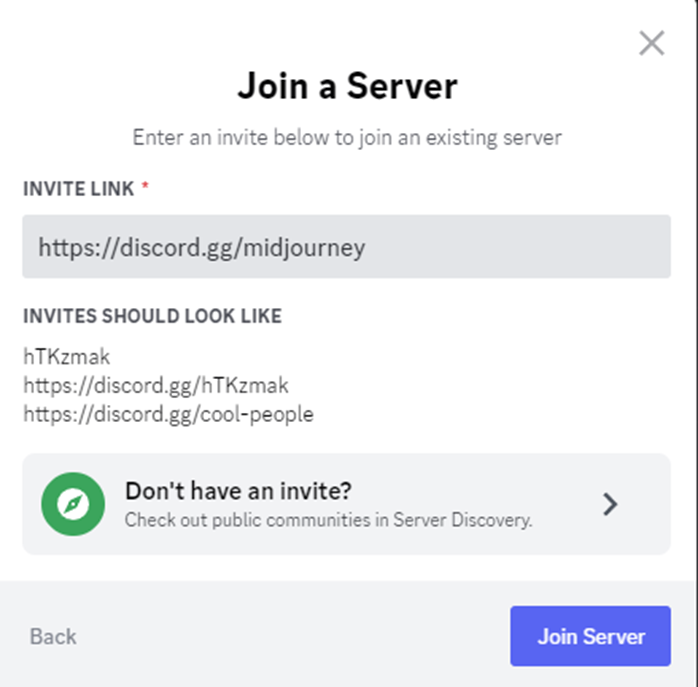Image resolution: width=698 pixels, height=687 pixels.
Task: Tap the Join Server button
Action: pos(590,636)
